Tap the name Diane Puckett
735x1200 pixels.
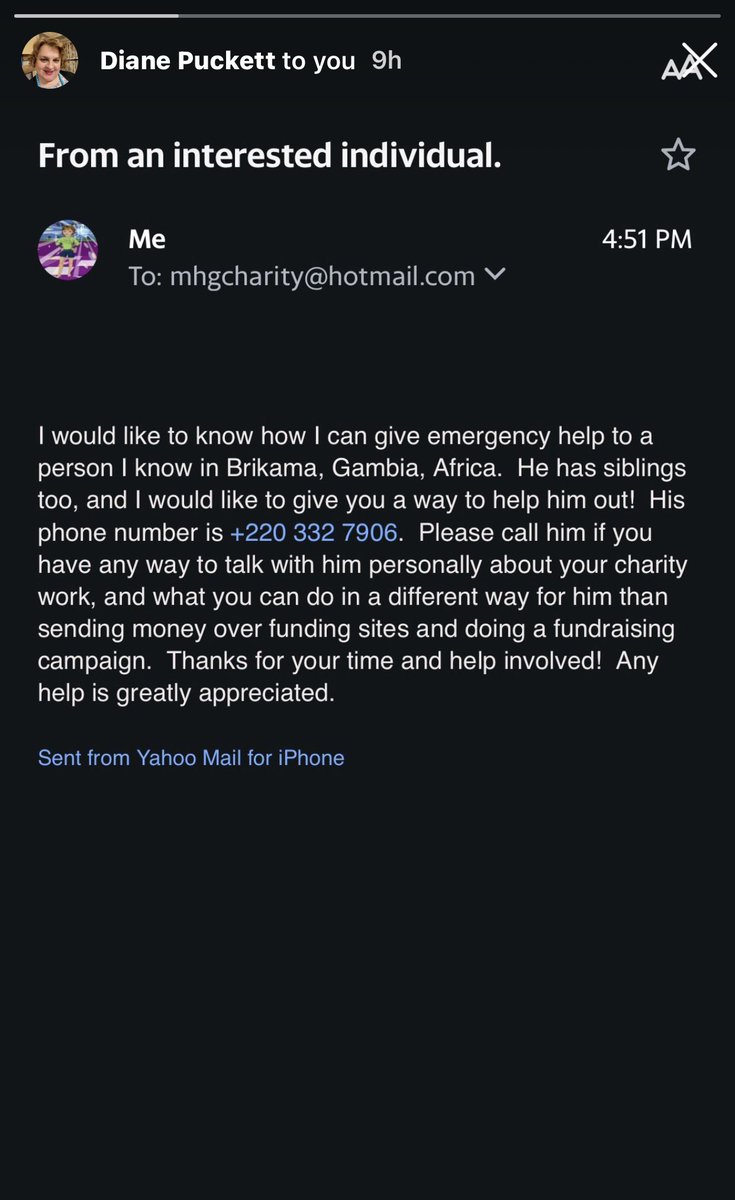pos(188,61)
